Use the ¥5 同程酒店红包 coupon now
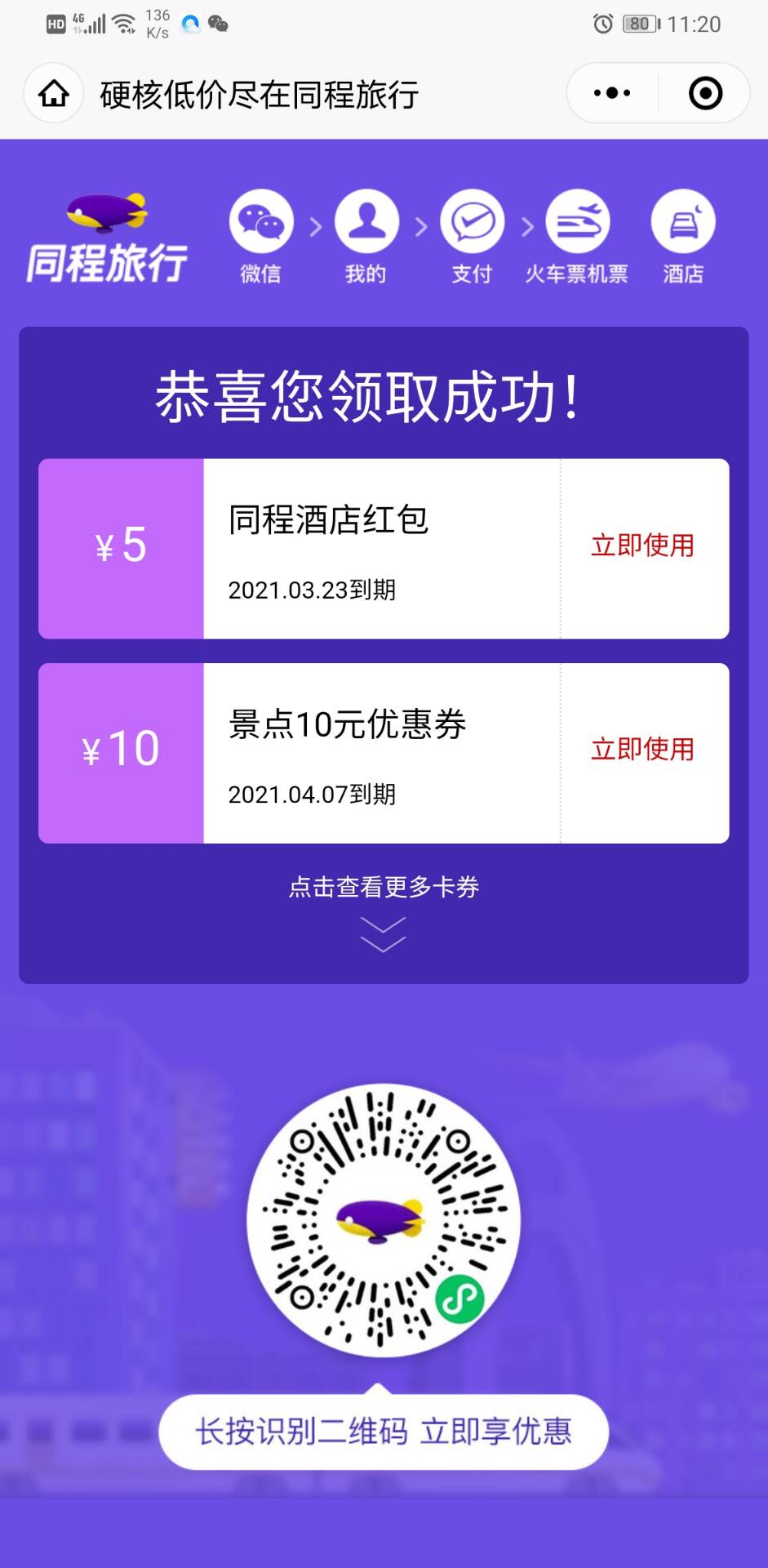 [x=642, y=546]
